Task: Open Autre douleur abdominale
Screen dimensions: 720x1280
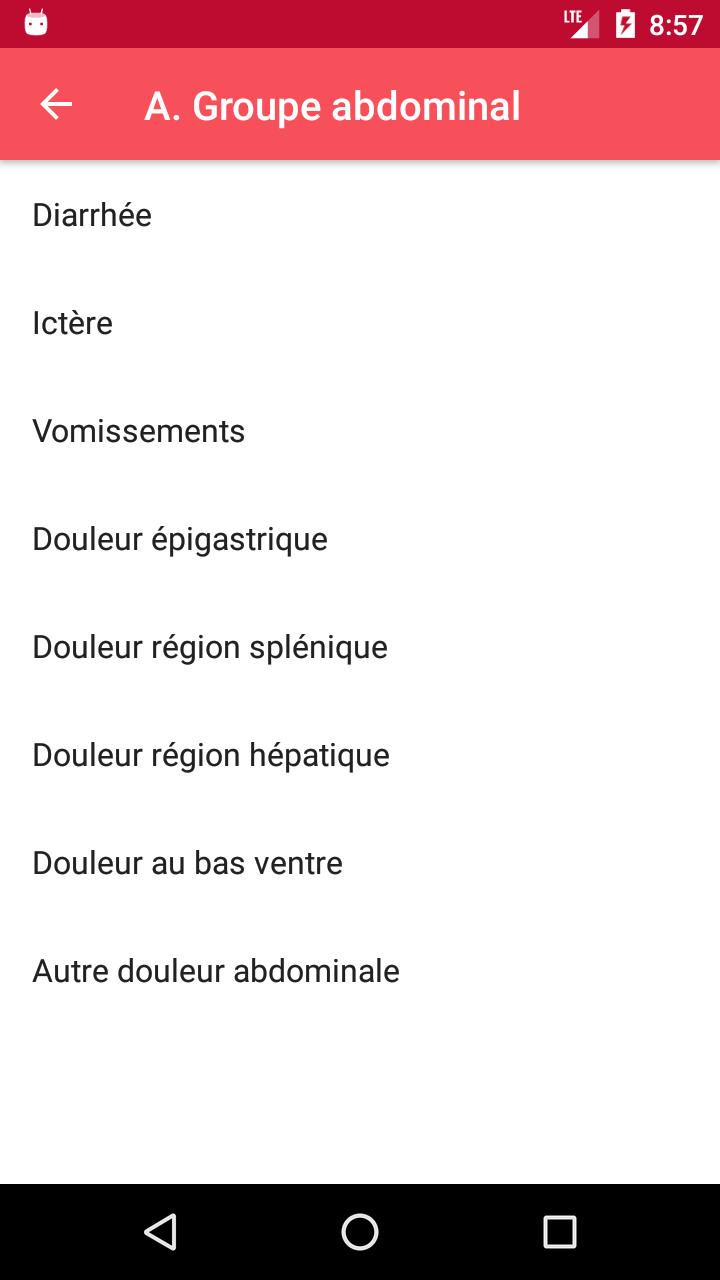Action: 360,971
